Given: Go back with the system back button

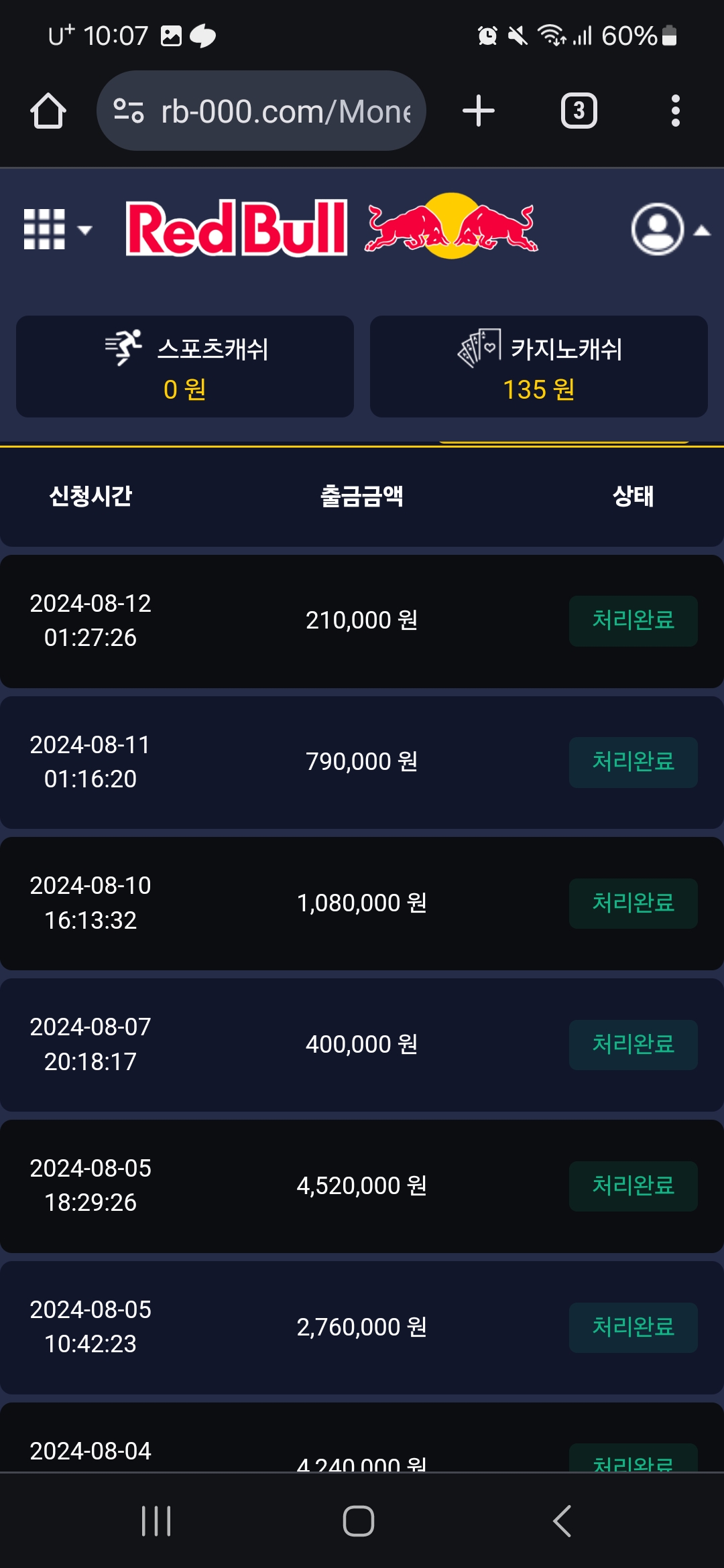Looking at the screenshot, I should [562, 1520].
